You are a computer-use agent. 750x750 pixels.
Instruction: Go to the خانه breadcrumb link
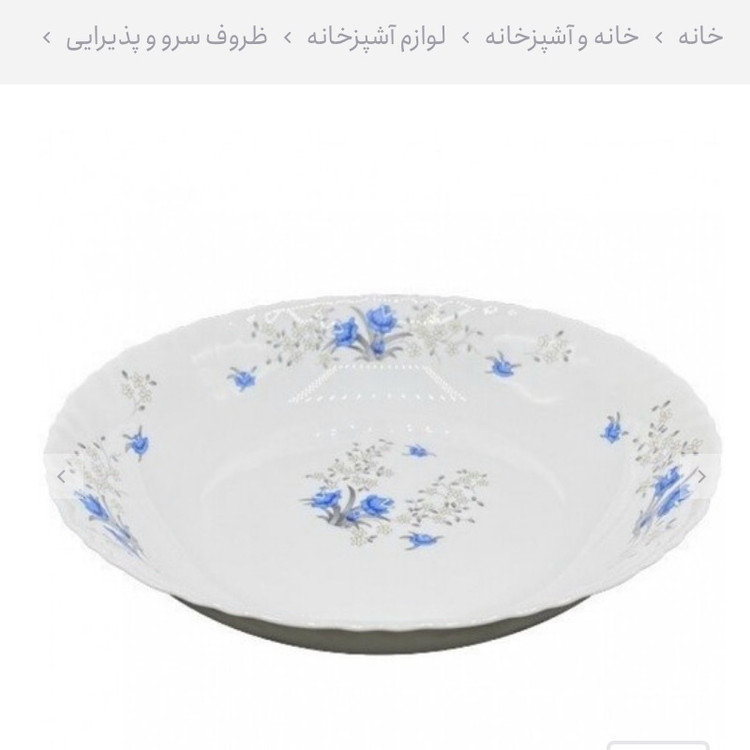699,37
